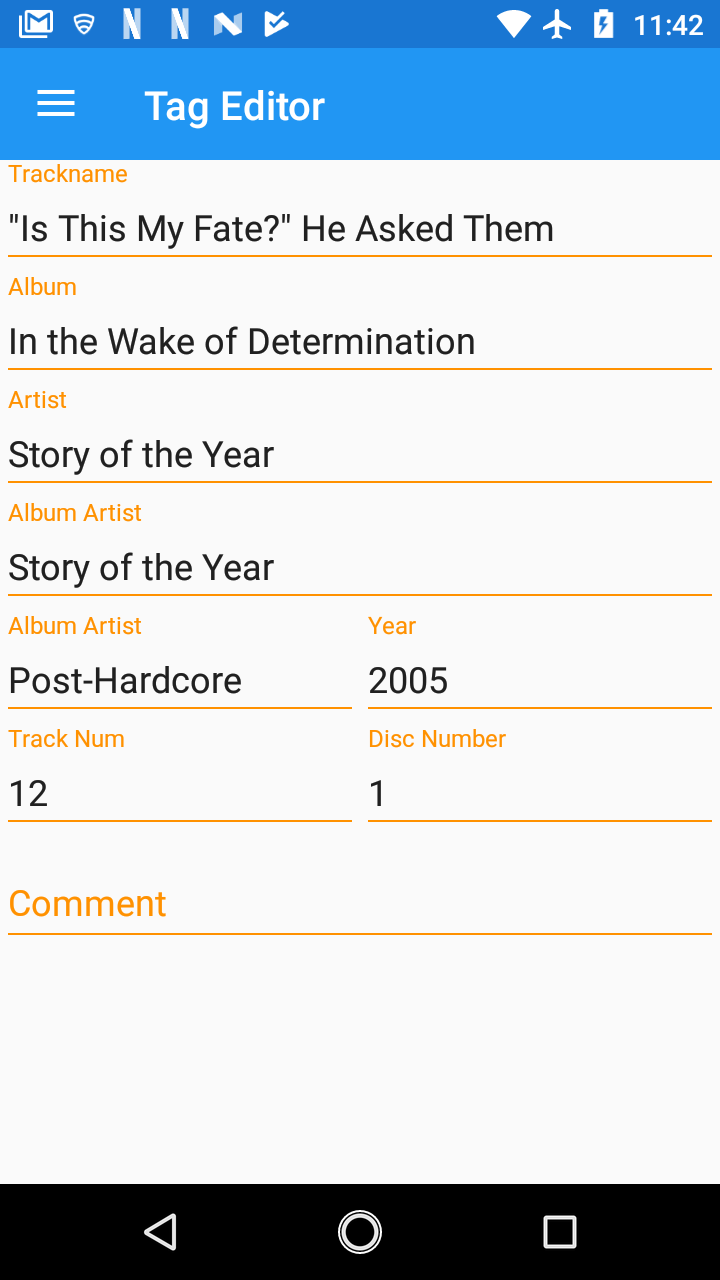
Task: Open recent apps from the navigation bar
Action: pyautogui.click(x=559, y=1232)
